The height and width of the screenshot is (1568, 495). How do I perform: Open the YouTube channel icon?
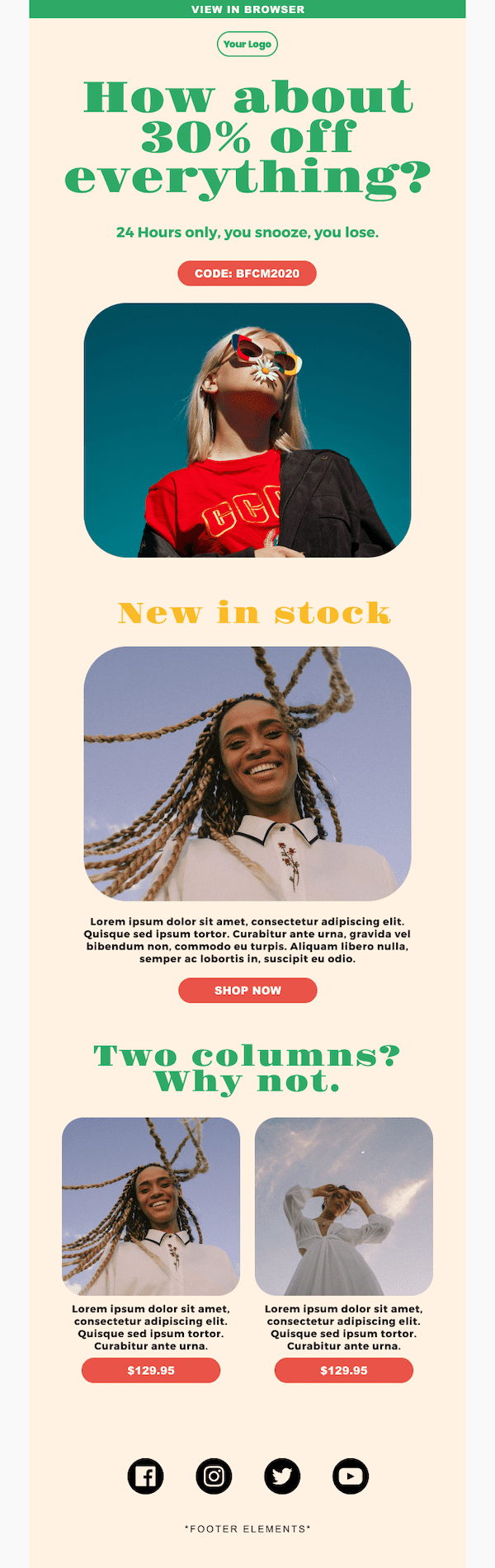(x=351, y=1476)
